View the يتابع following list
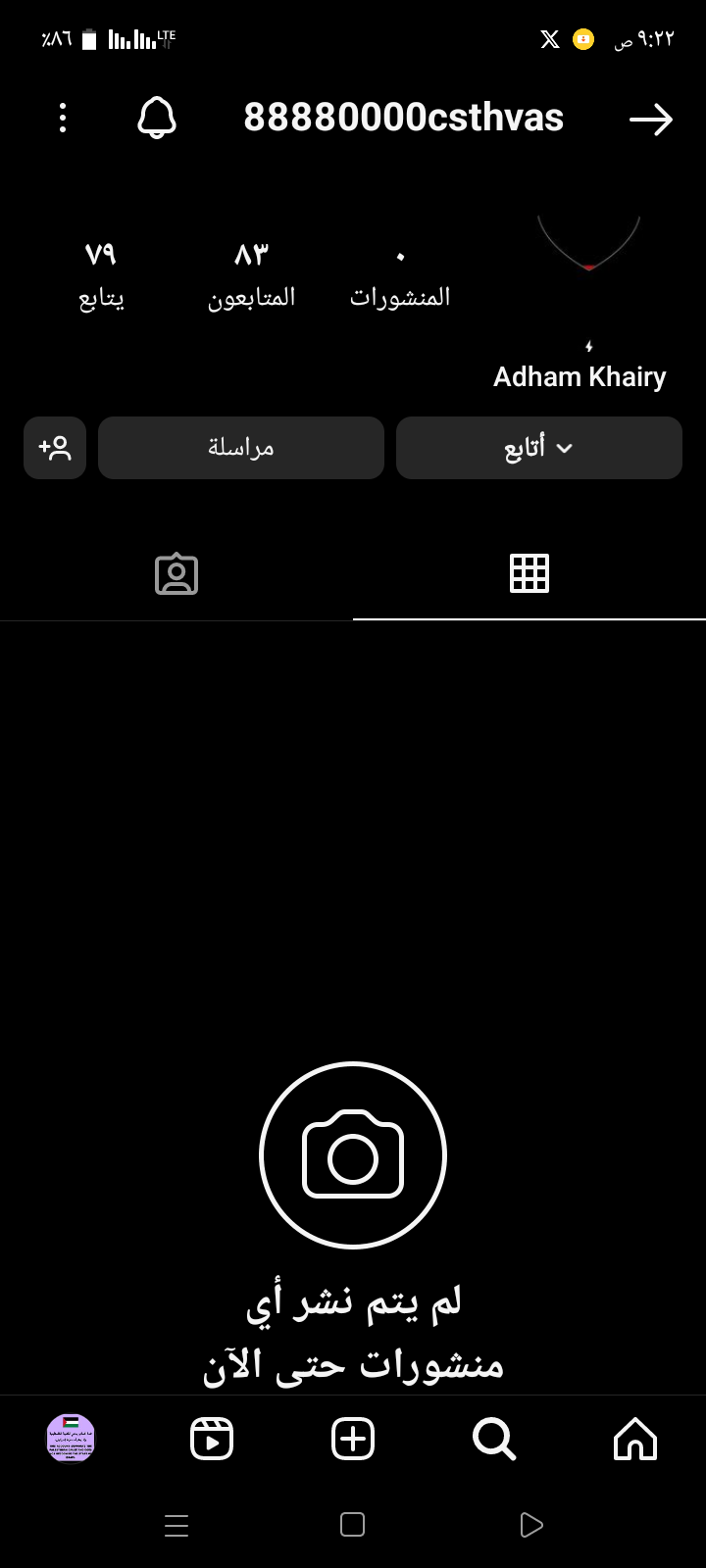 click(x=101, y=274)
